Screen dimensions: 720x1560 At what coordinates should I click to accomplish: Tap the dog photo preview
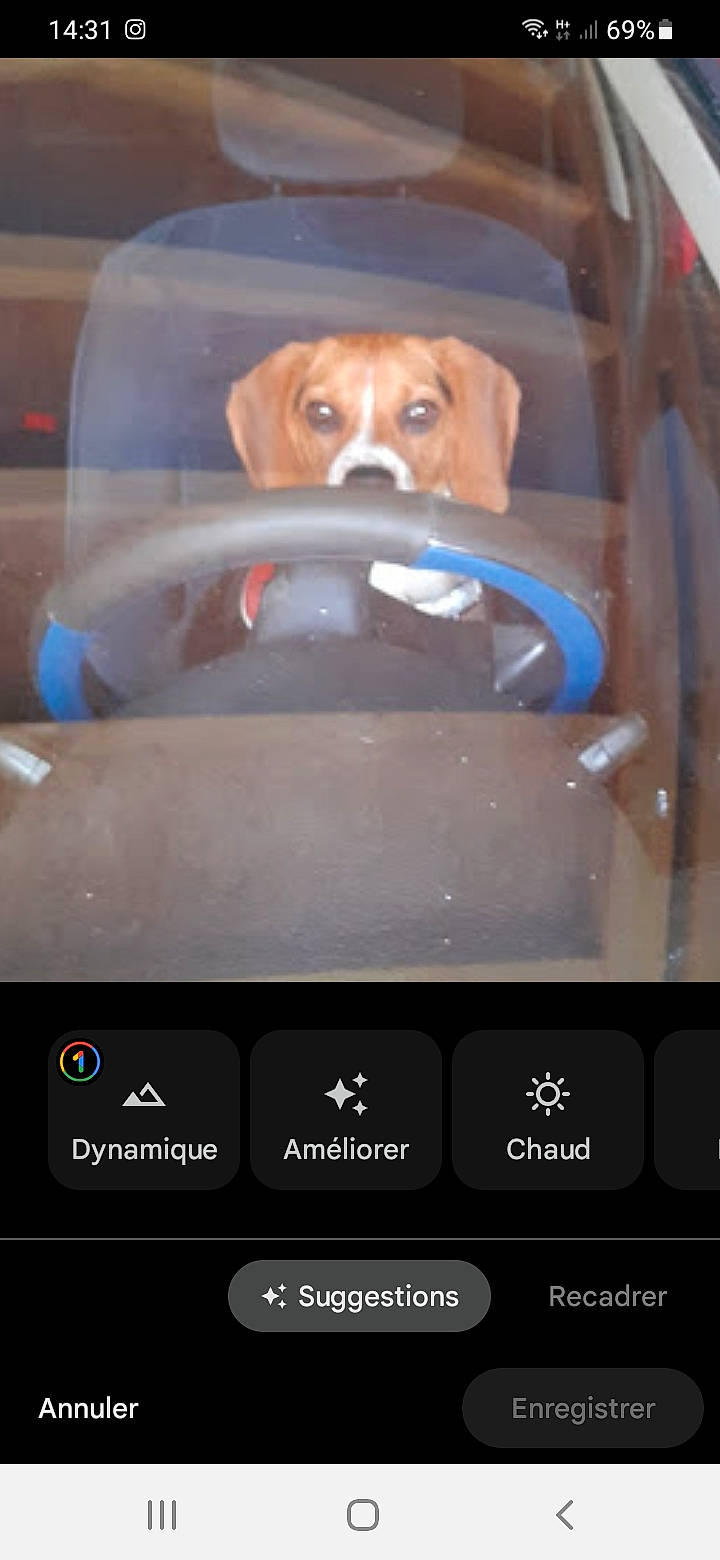click(360, 520)
